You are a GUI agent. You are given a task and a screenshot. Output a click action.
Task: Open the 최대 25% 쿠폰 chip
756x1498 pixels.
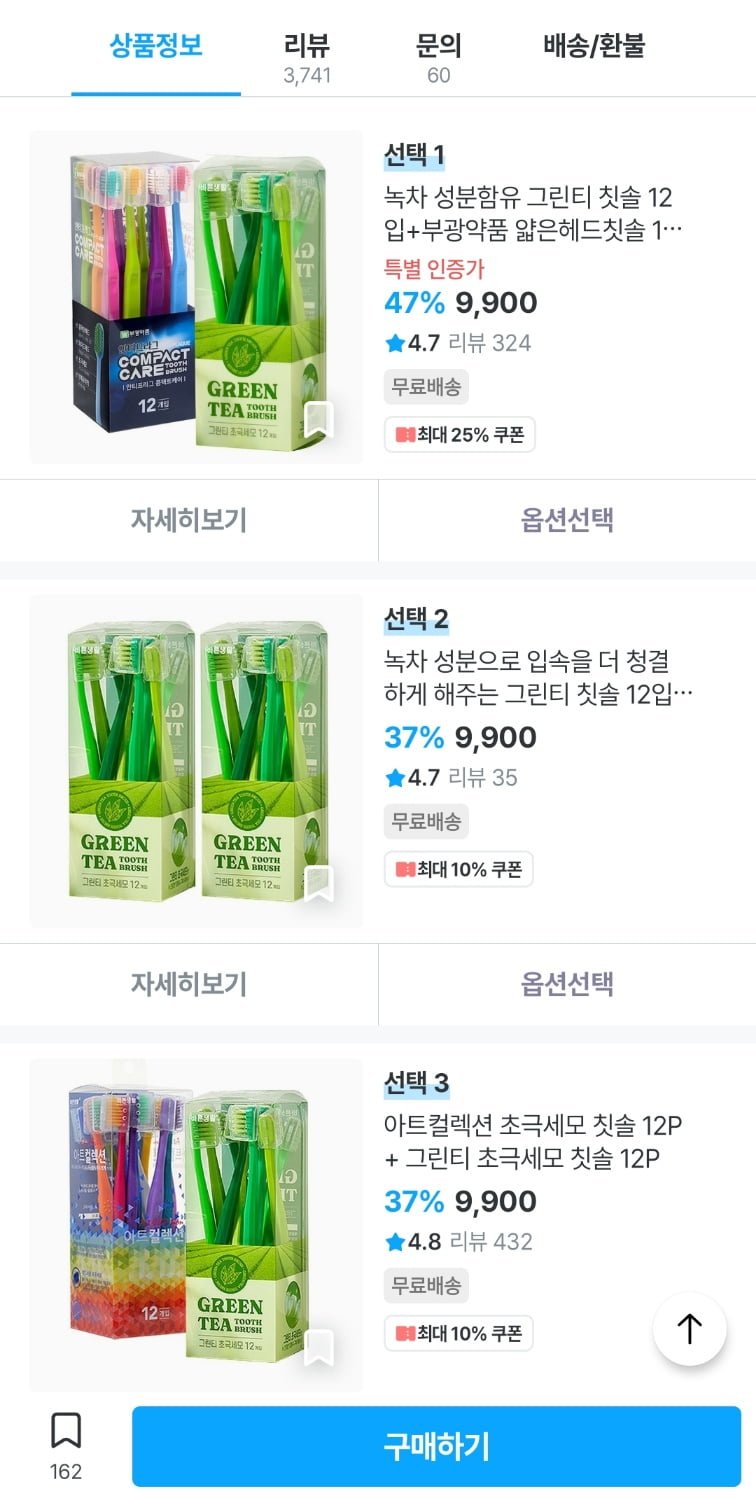click(460, 435)
